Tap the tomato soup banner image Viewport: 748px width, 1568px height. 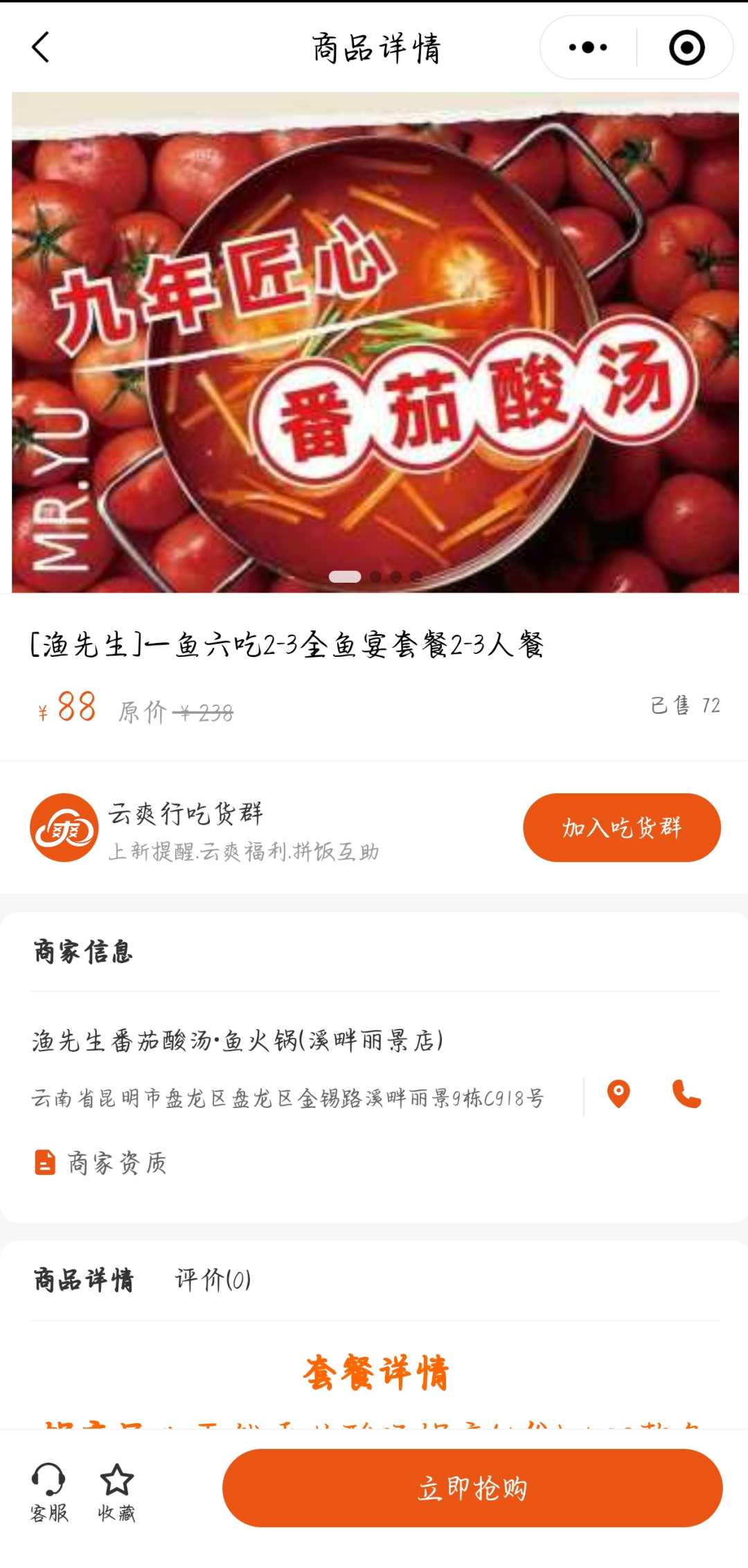(374, 340)
